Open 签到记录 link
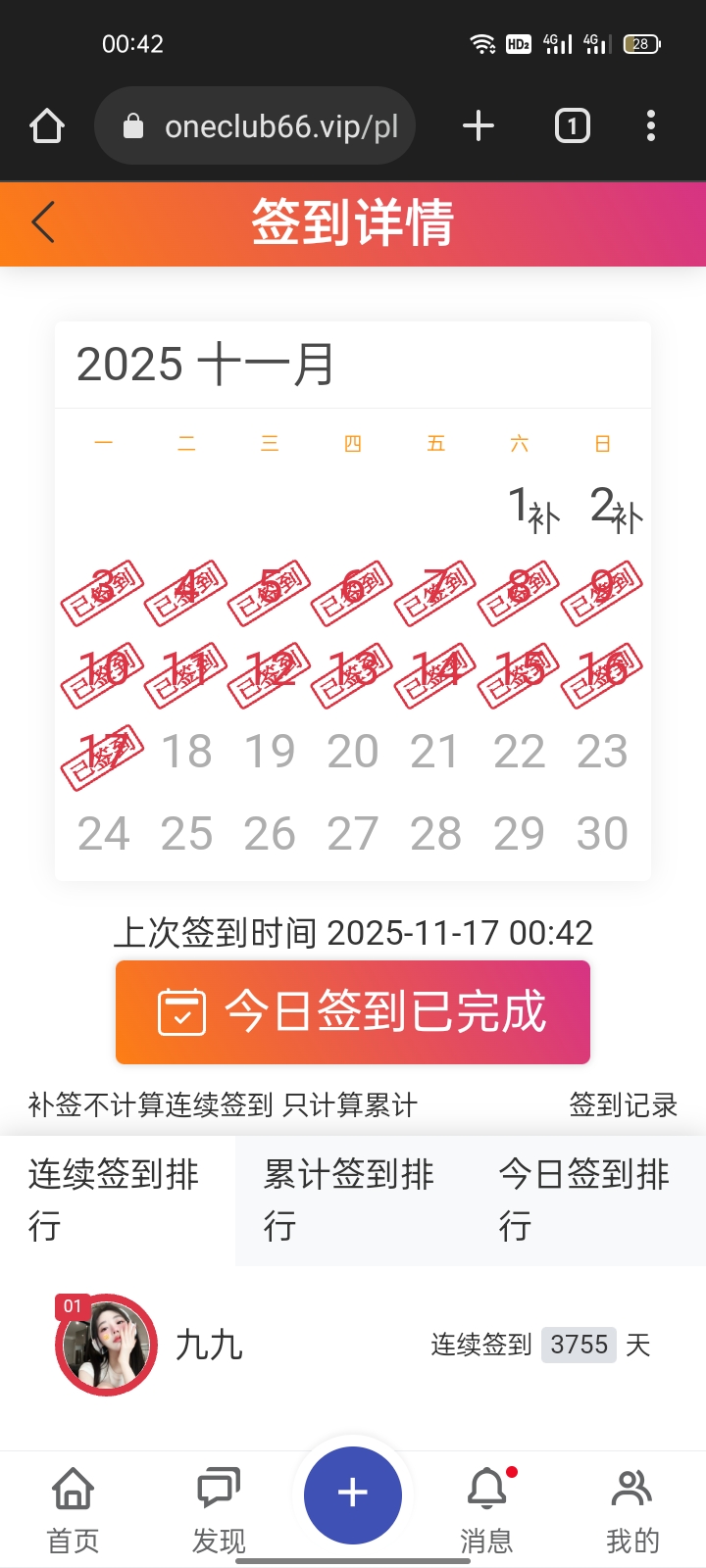This screenshot has height=1568, width=706. pos(624,1105)
